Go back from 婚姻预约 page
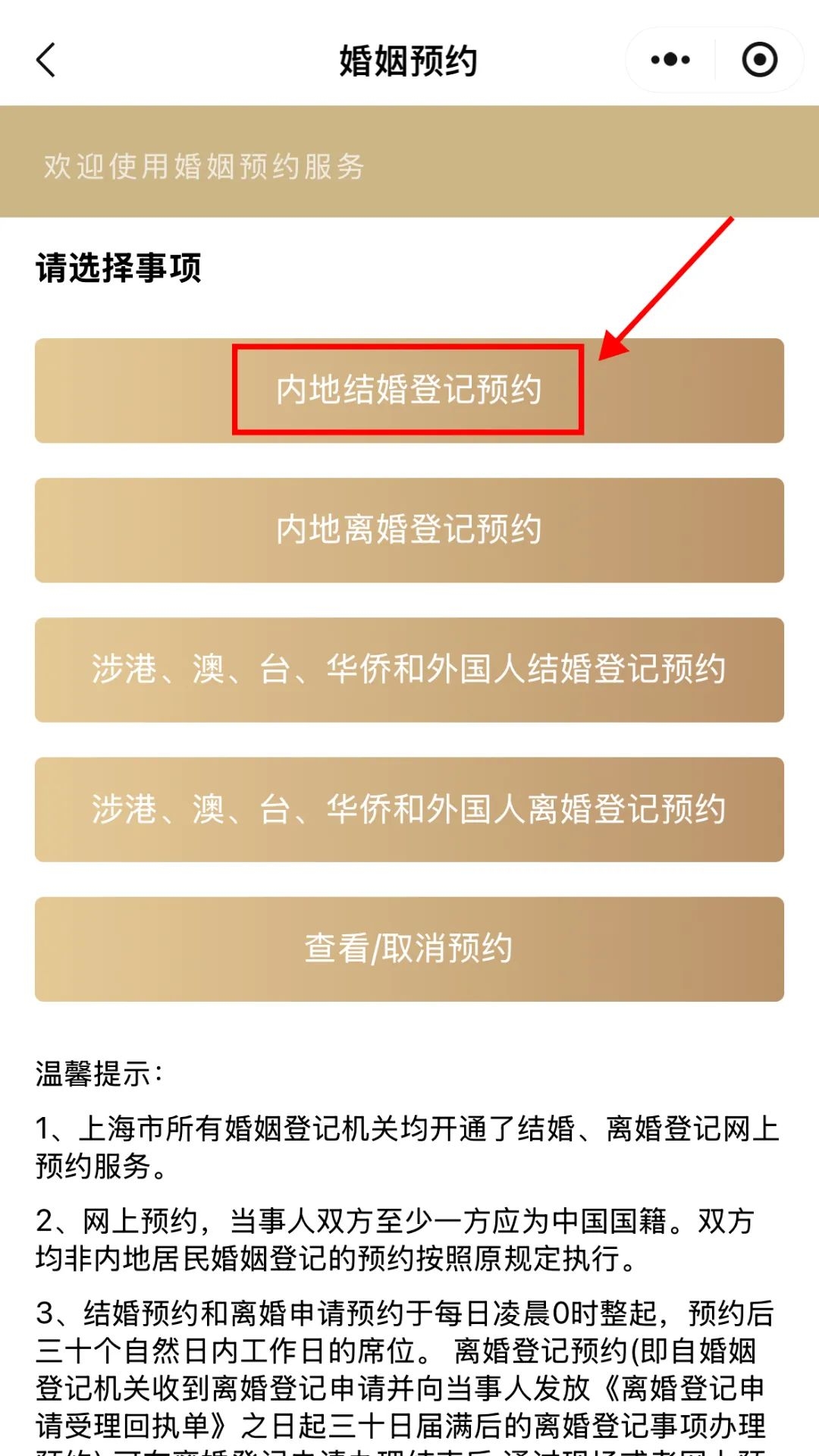Image resolution: width=819 pixels, height=1456 pixels. tap(45, 60)
